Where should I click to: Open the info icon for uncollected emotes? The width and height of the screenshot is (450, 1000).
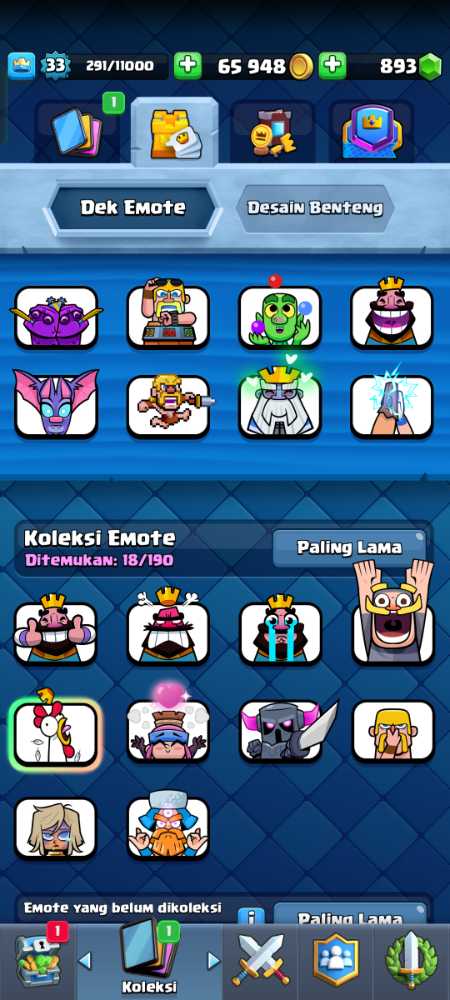click(x=251, y=918)
